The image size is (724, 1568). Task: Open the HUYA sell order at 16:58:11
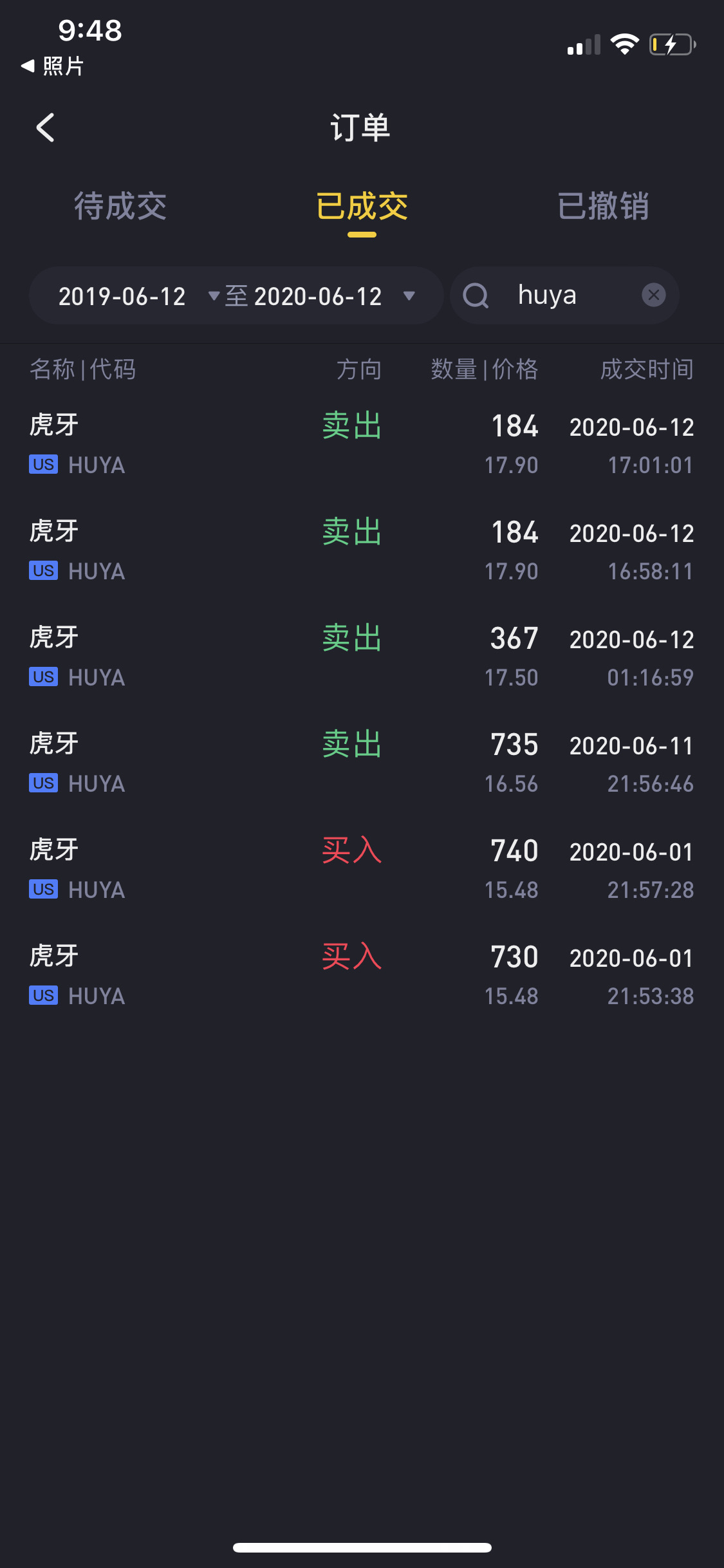coord(362,551)
